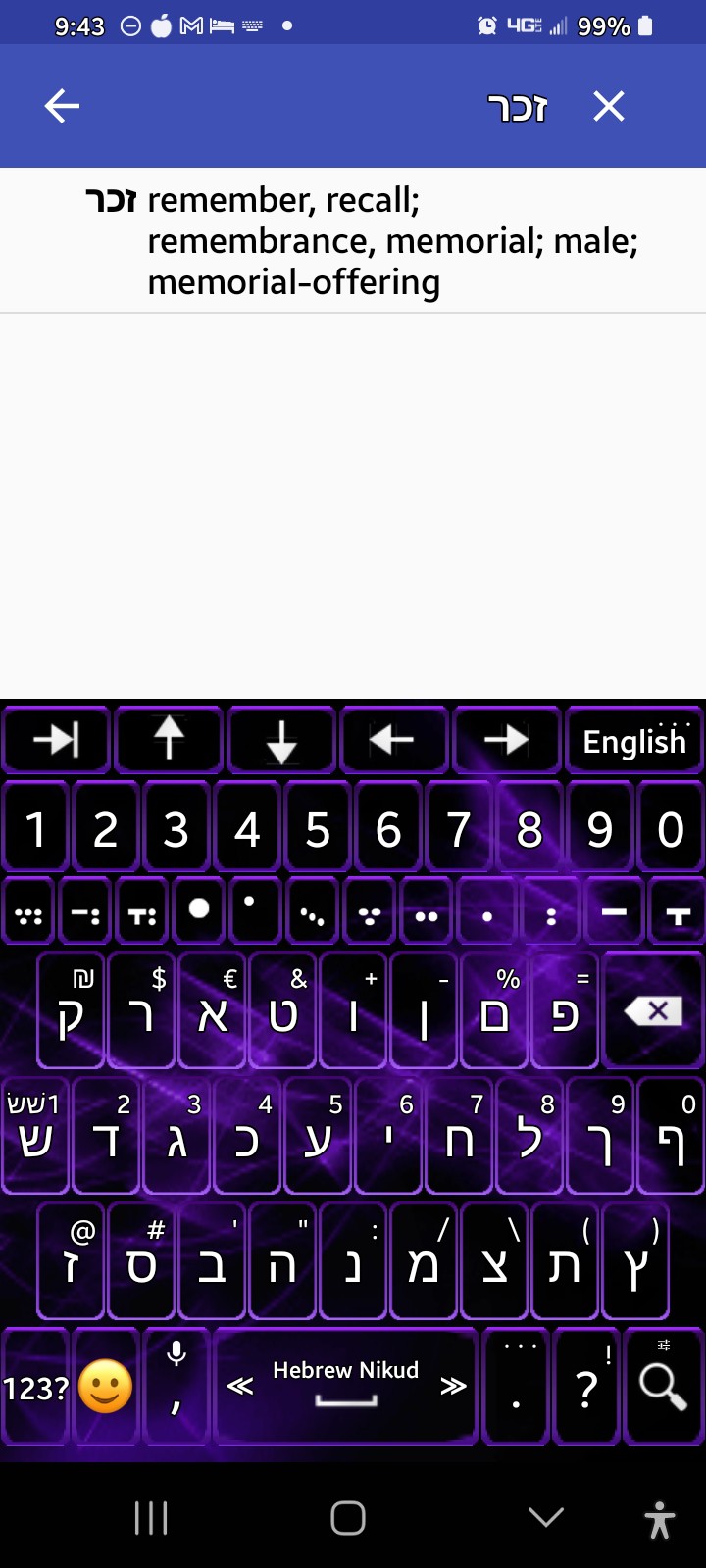Switch the keyboard to English

click(633, 741)
